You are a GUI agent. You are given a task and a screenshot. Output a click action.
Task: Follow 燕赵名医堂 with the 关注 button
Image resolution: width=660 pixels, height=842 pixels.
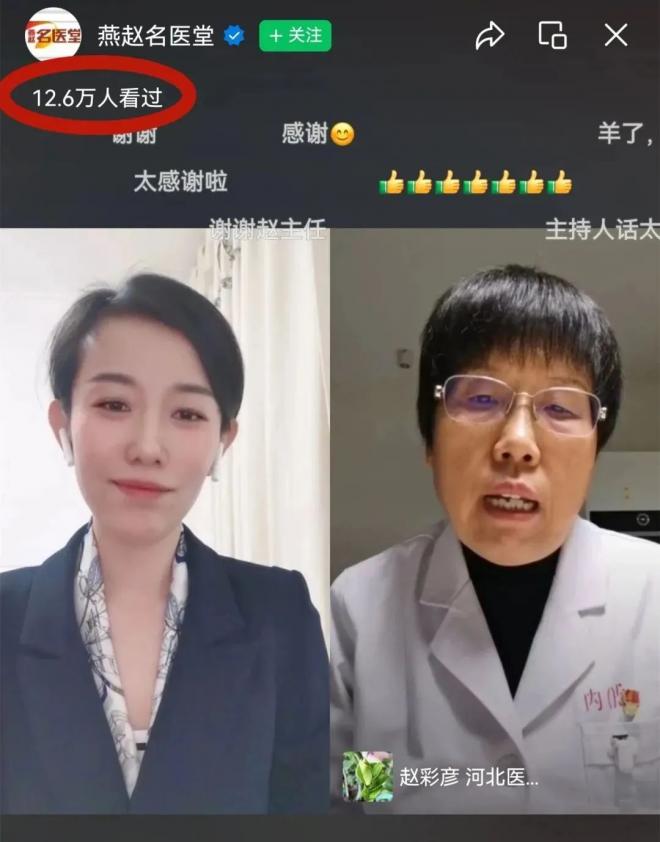click(295, 36)
